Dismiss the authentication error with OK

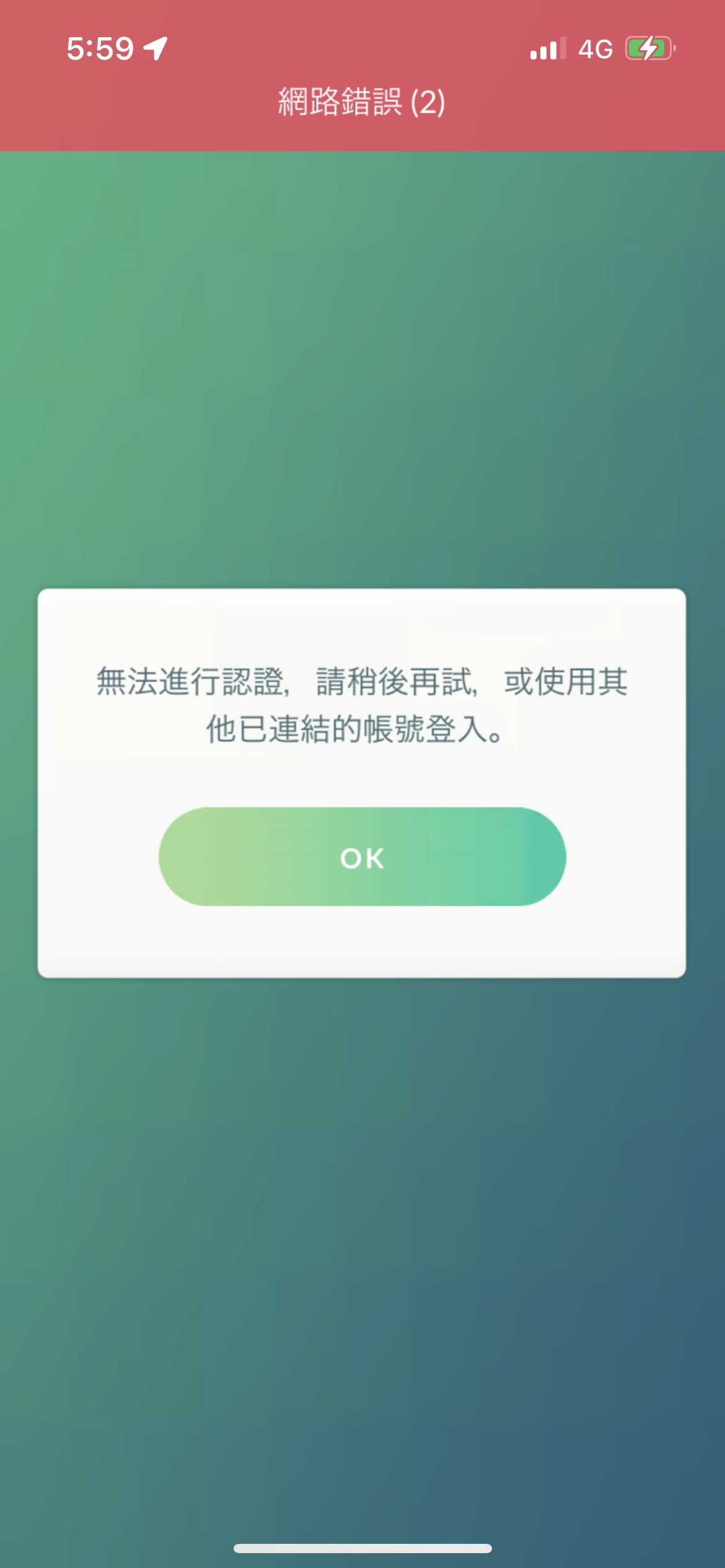[x=362, y=856]
